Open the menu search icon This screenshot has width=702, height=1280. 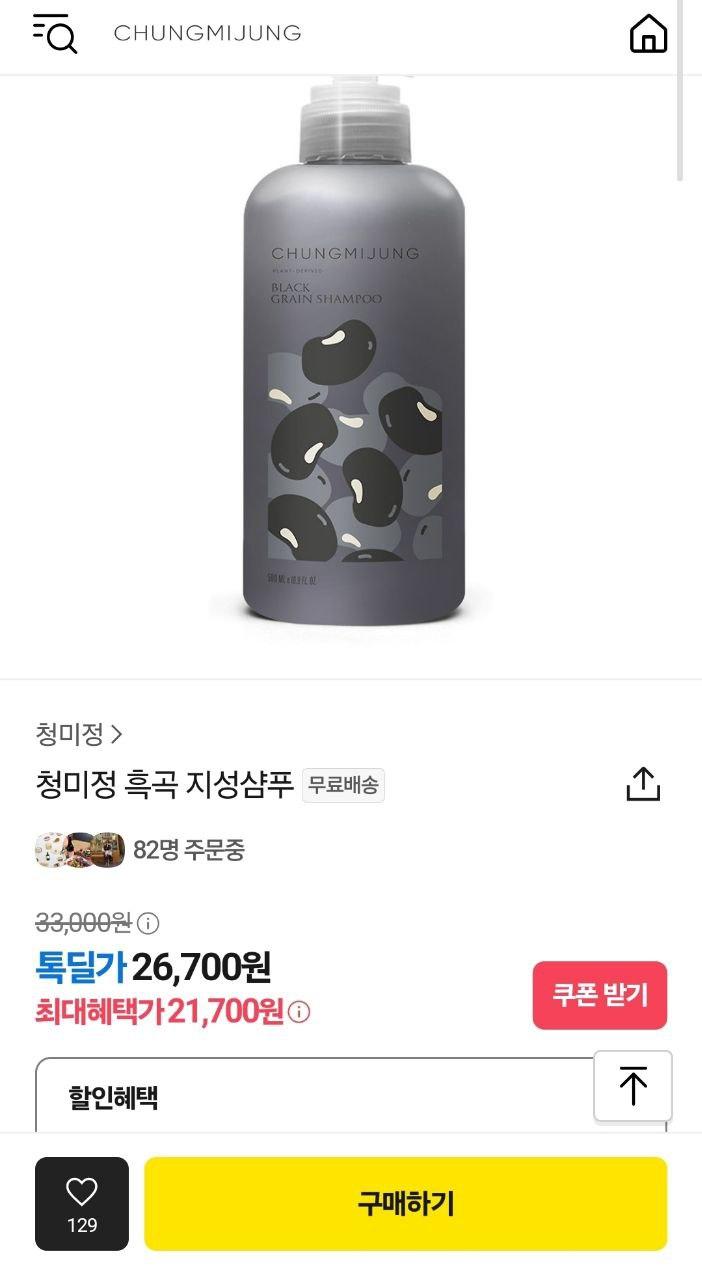tap(55, 33)
